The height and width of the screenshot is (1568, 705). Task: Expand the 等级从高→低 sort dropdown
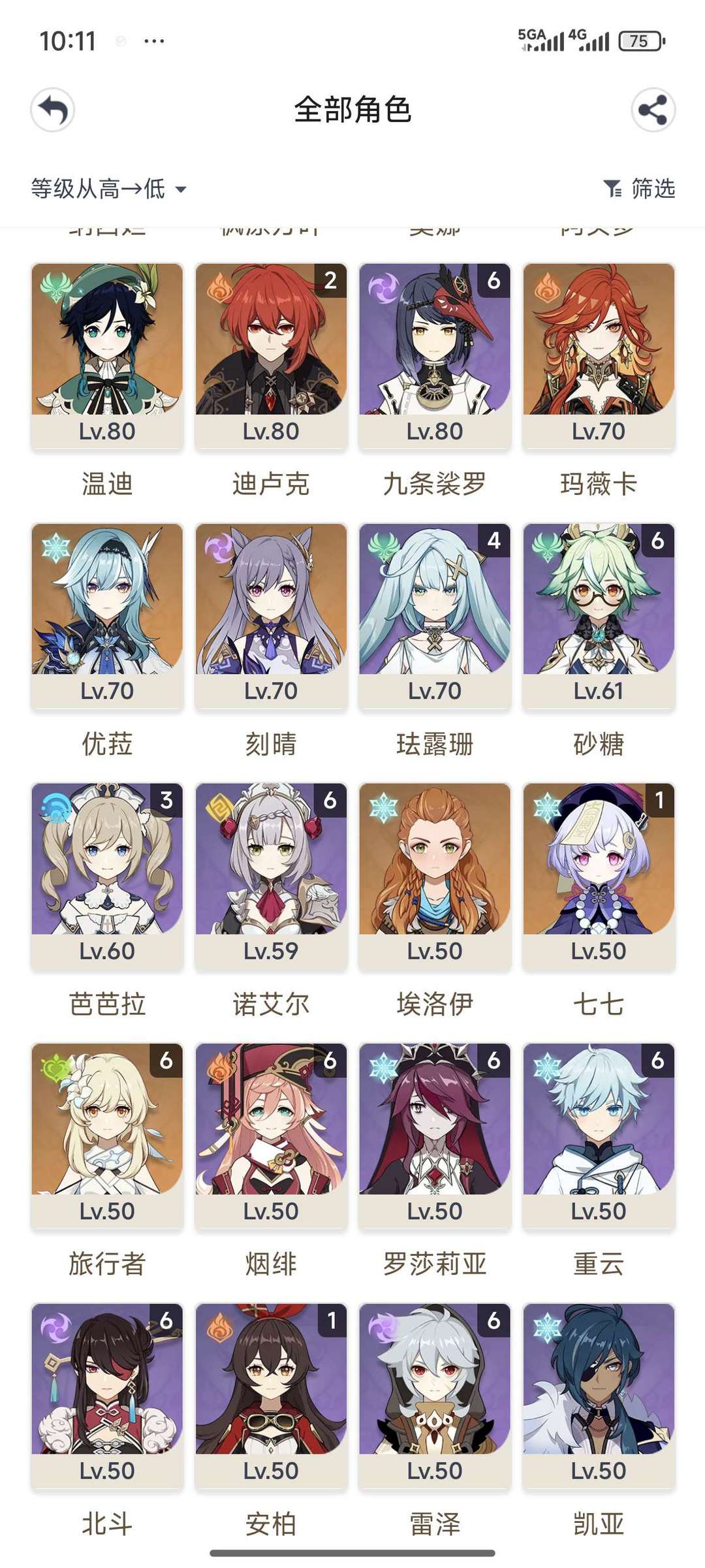click(x=109, y=189)
